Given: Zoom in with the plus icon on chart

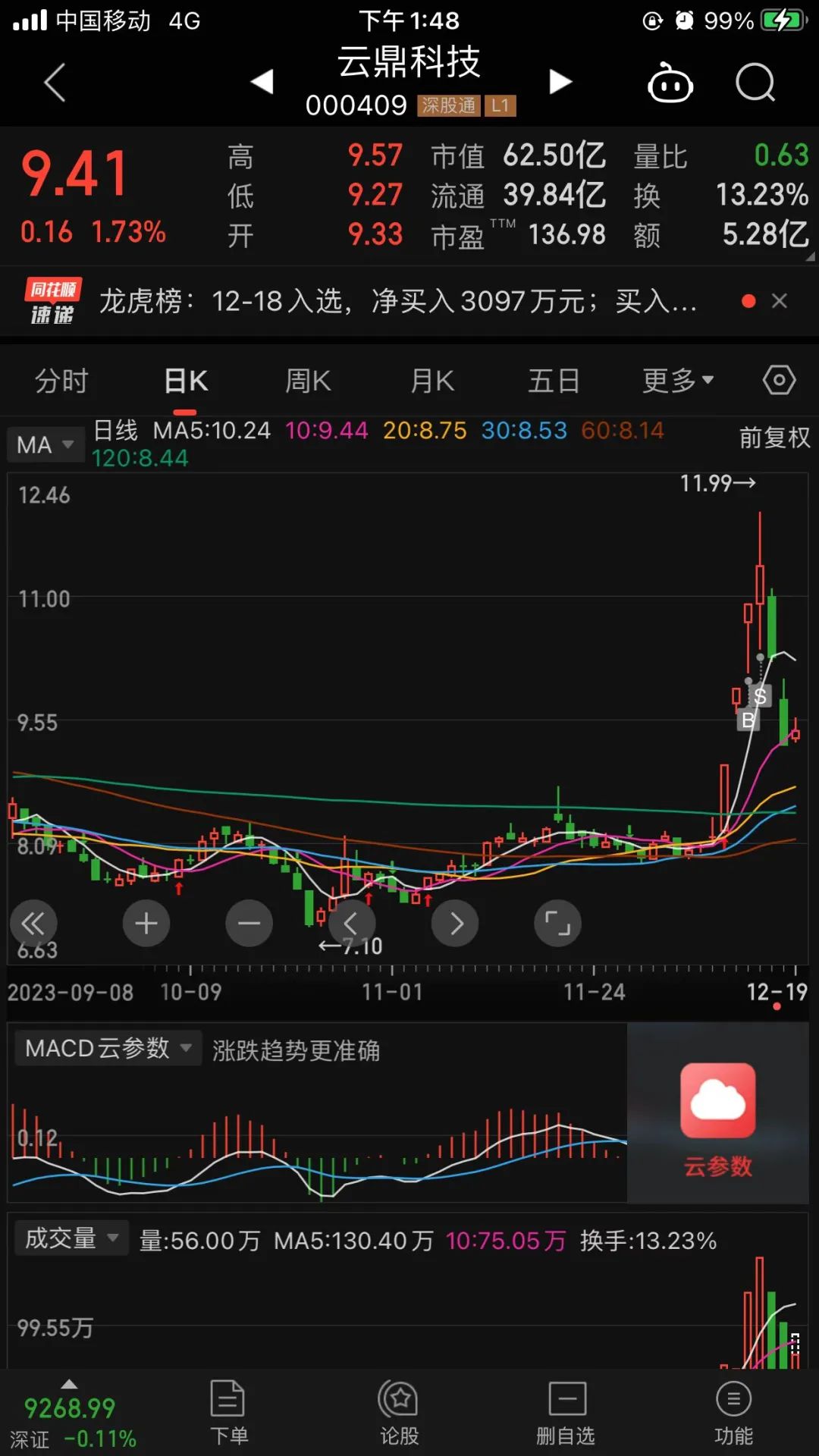Looking at the screenshot, I should pos(146,923).
